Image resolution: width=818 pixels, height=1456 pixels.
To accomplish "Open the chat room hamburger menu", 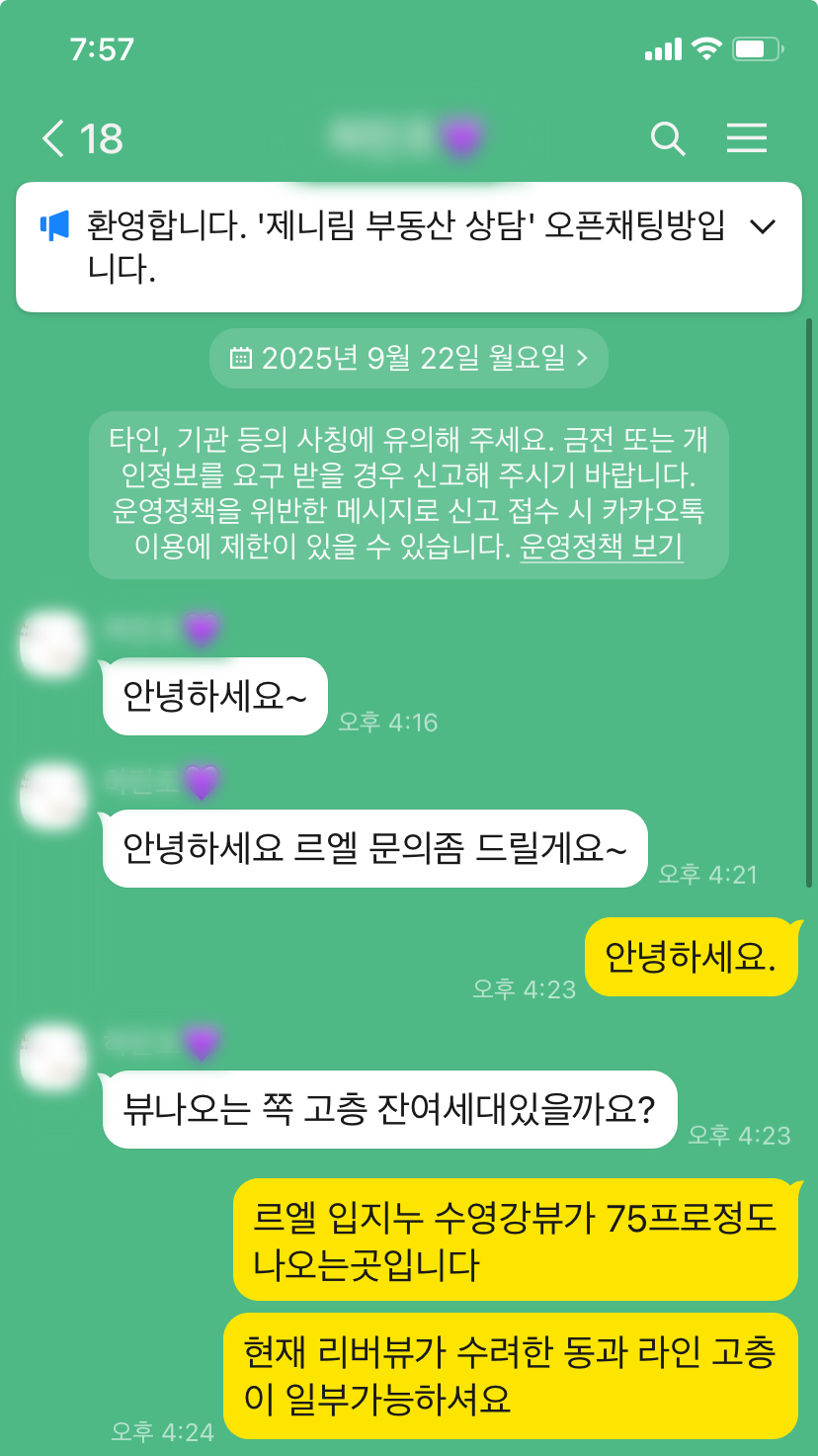I will pyautogui.click(x=747, y=138).
